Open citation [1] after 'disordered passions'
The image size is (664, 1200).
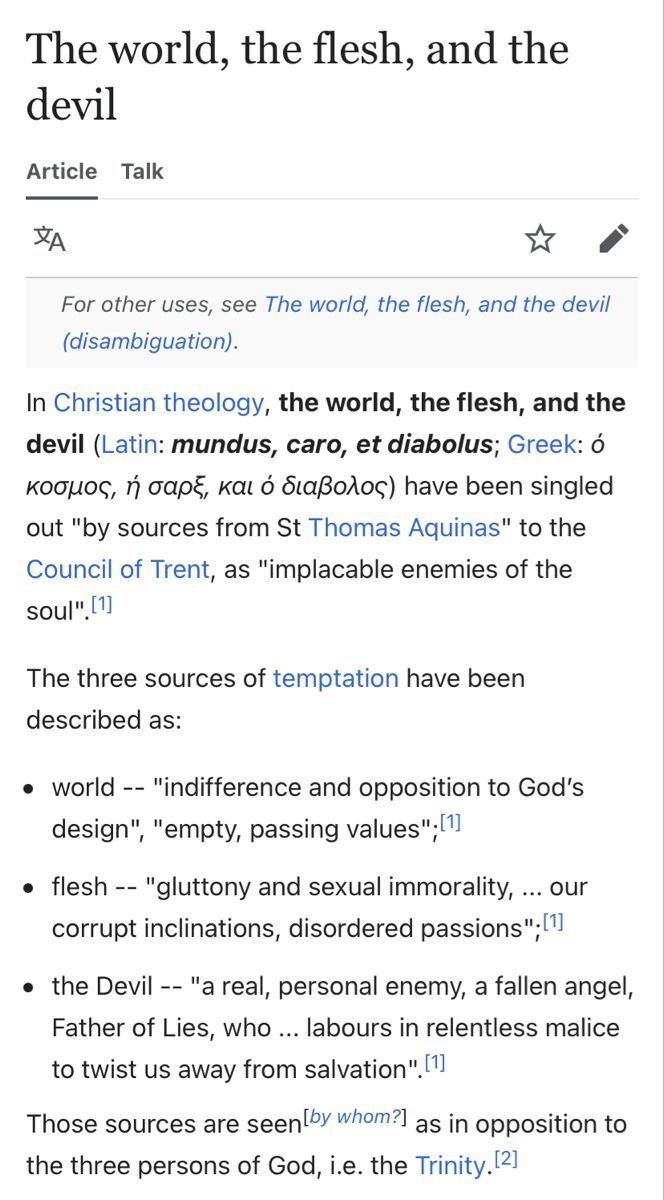(x=553, y=921)
